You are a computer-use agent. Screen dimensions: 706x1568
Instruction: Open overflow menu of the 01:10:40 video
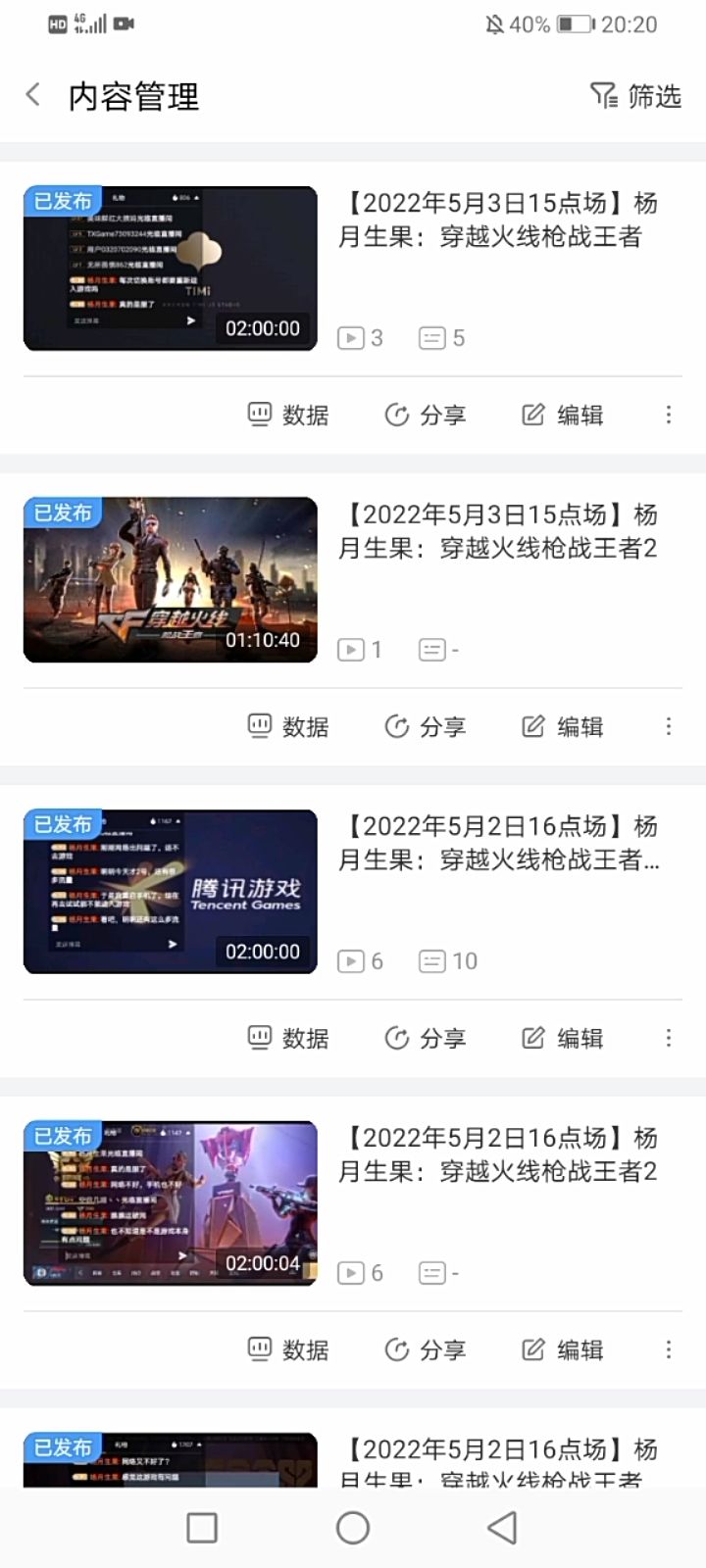(x=669, y=726)
